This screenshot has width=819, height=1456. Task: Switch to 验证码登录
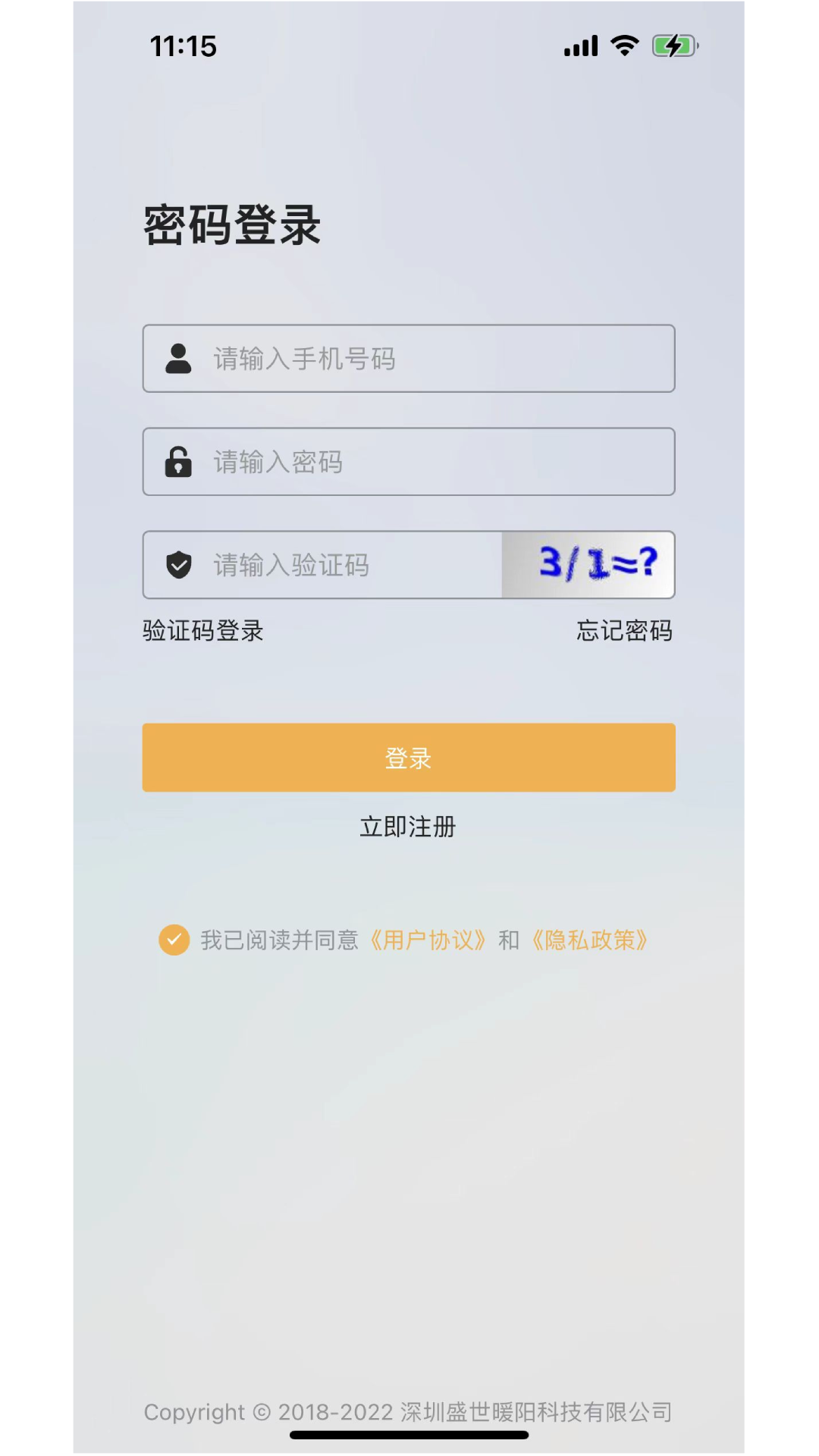203,631
